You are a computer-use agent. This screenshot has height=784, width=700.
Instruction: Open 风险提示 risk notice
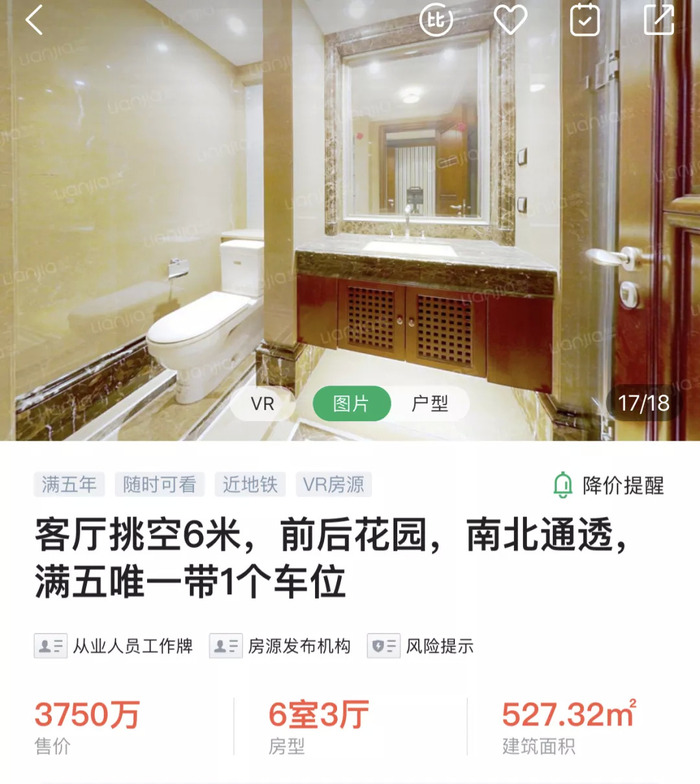[x=421, y=646]
